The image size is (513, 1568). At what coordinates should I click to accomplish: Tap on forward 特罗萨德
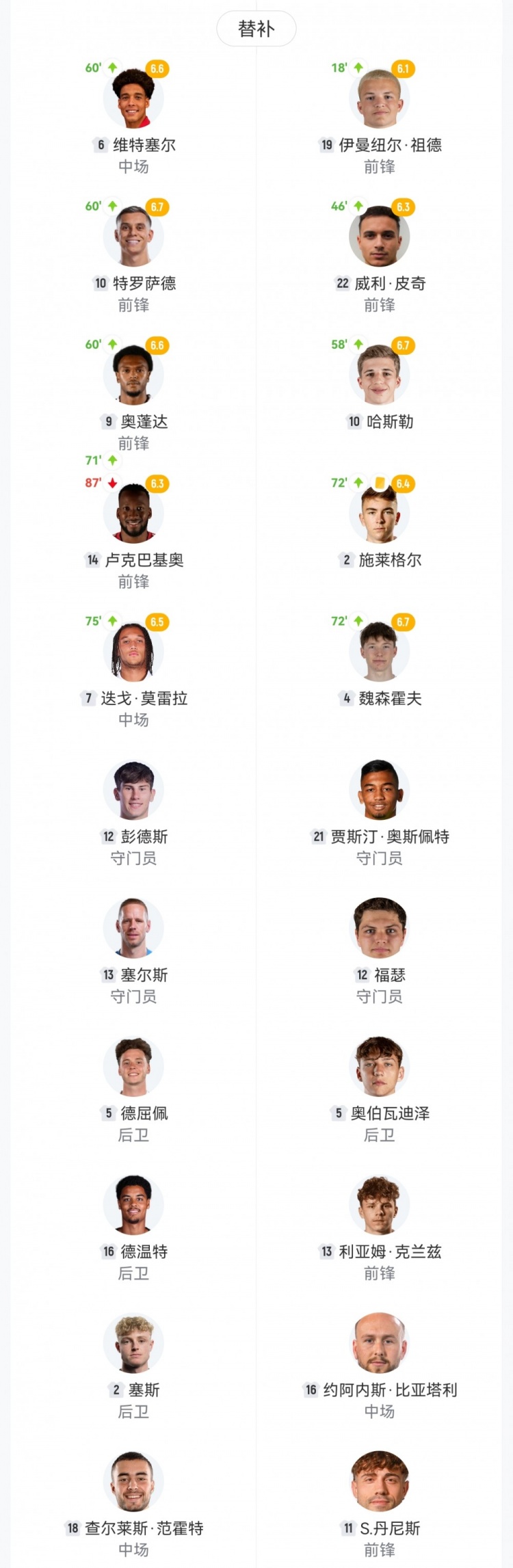click(x=133, y=238)
